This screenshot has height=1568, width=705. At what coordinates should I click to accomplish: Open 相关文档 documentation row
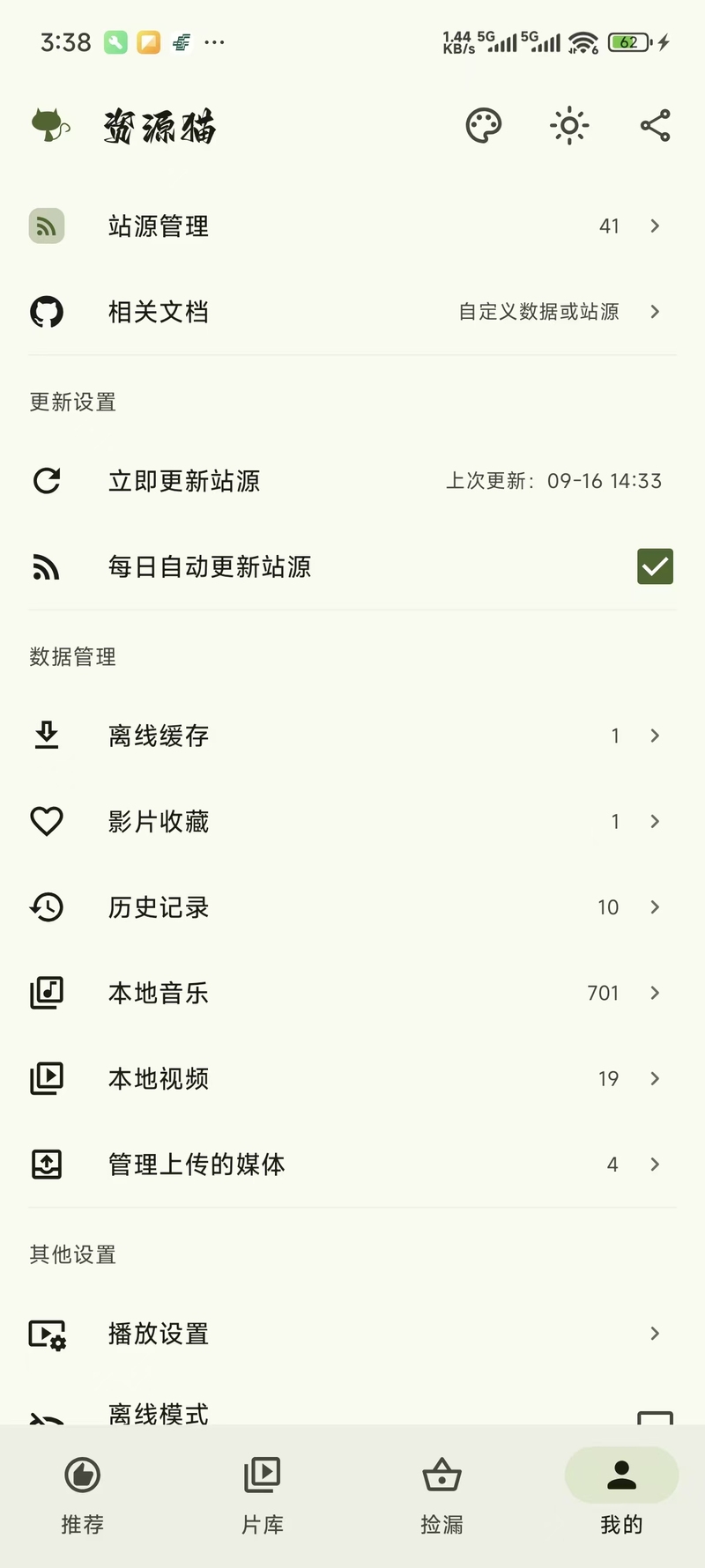[352, 312]
